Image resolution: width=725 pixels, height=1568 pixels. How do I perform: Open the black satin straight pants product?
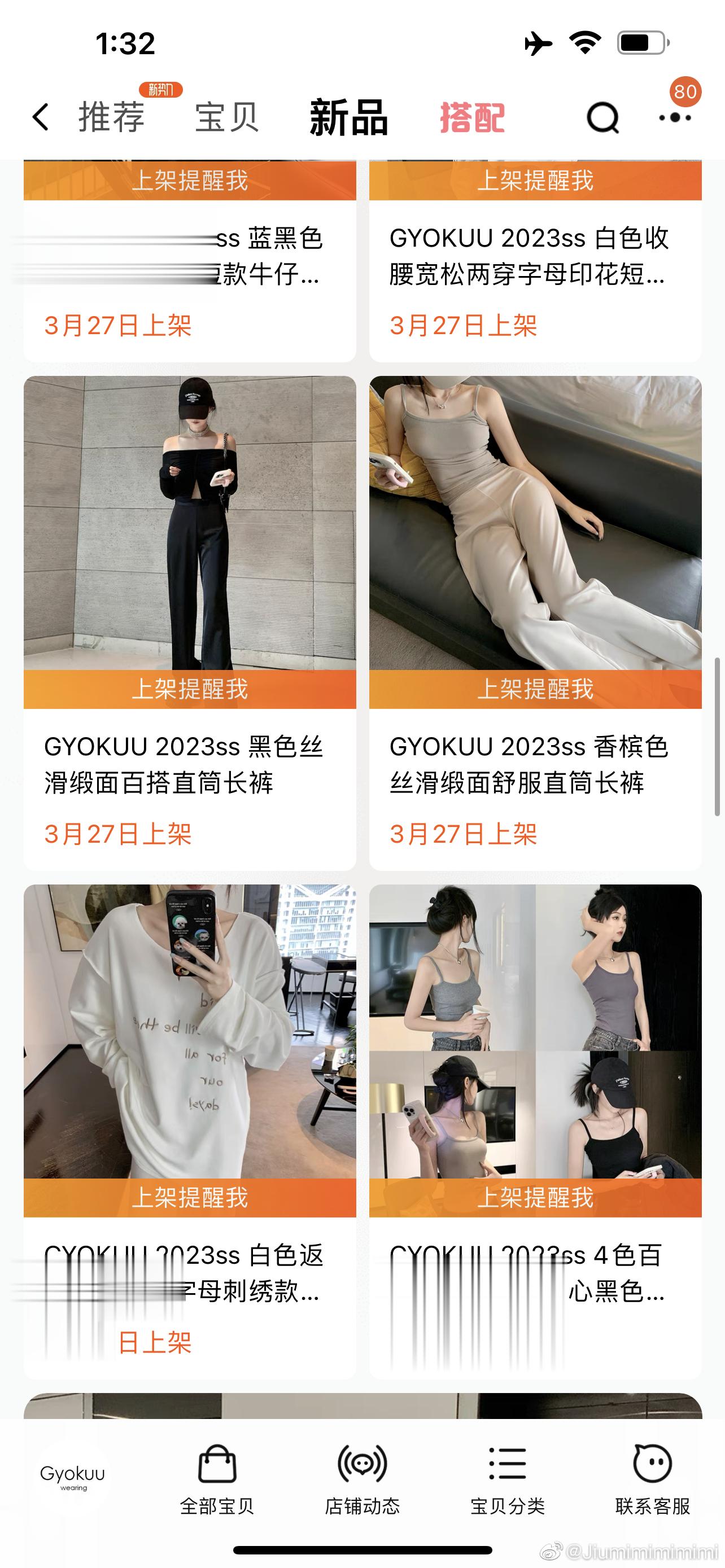189,523
